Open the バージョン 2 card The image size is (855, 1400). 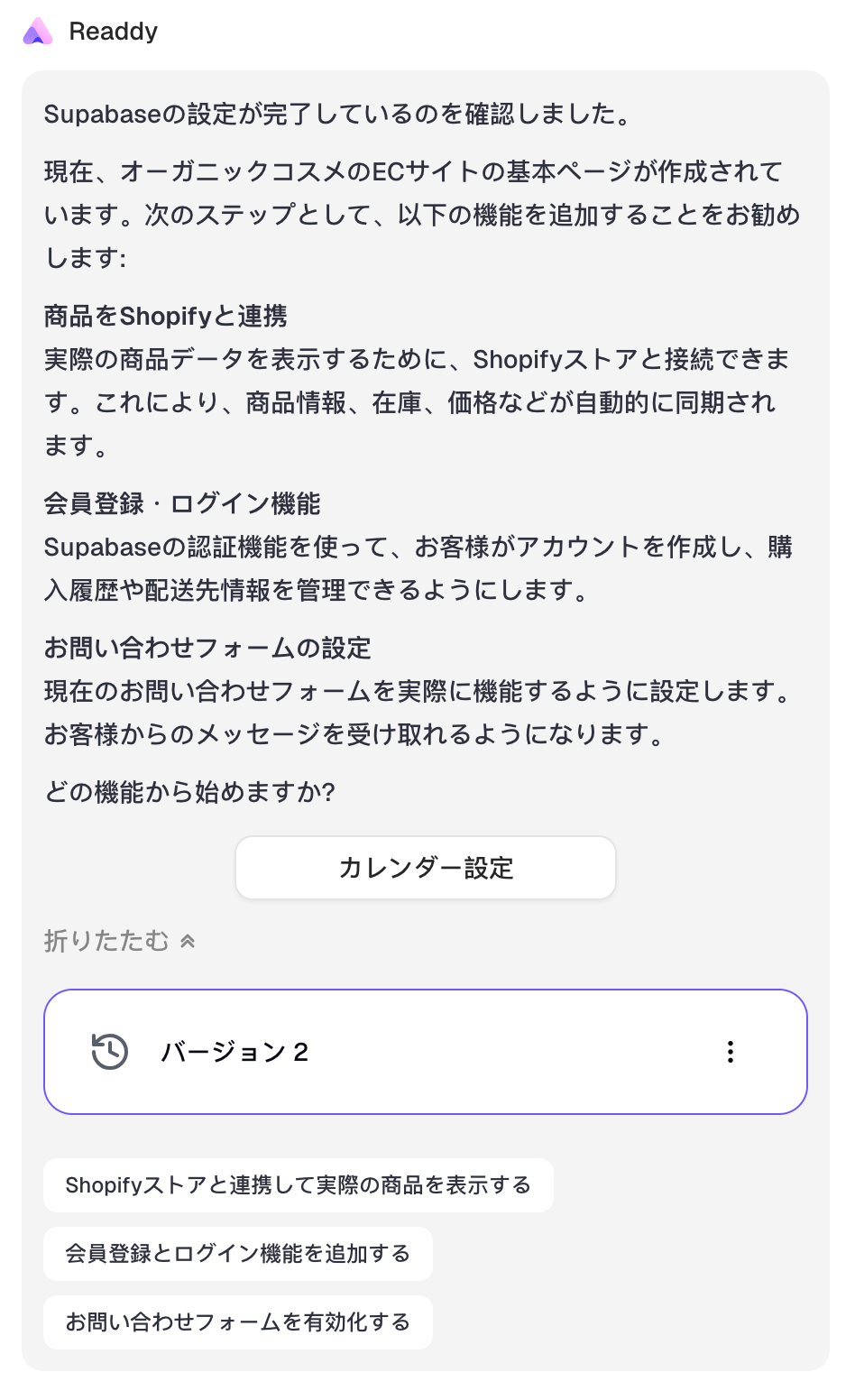[425, 1051]
